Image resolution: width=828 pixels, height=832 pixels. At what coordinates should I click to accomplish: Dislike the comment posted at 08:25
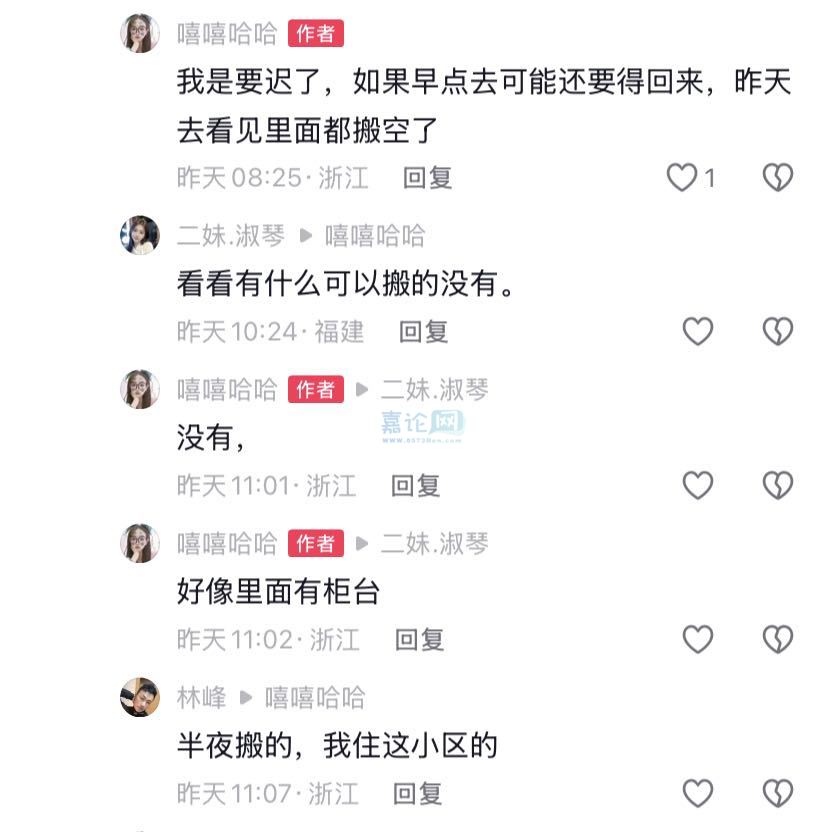pyautogui.click(x=777, y=178)
